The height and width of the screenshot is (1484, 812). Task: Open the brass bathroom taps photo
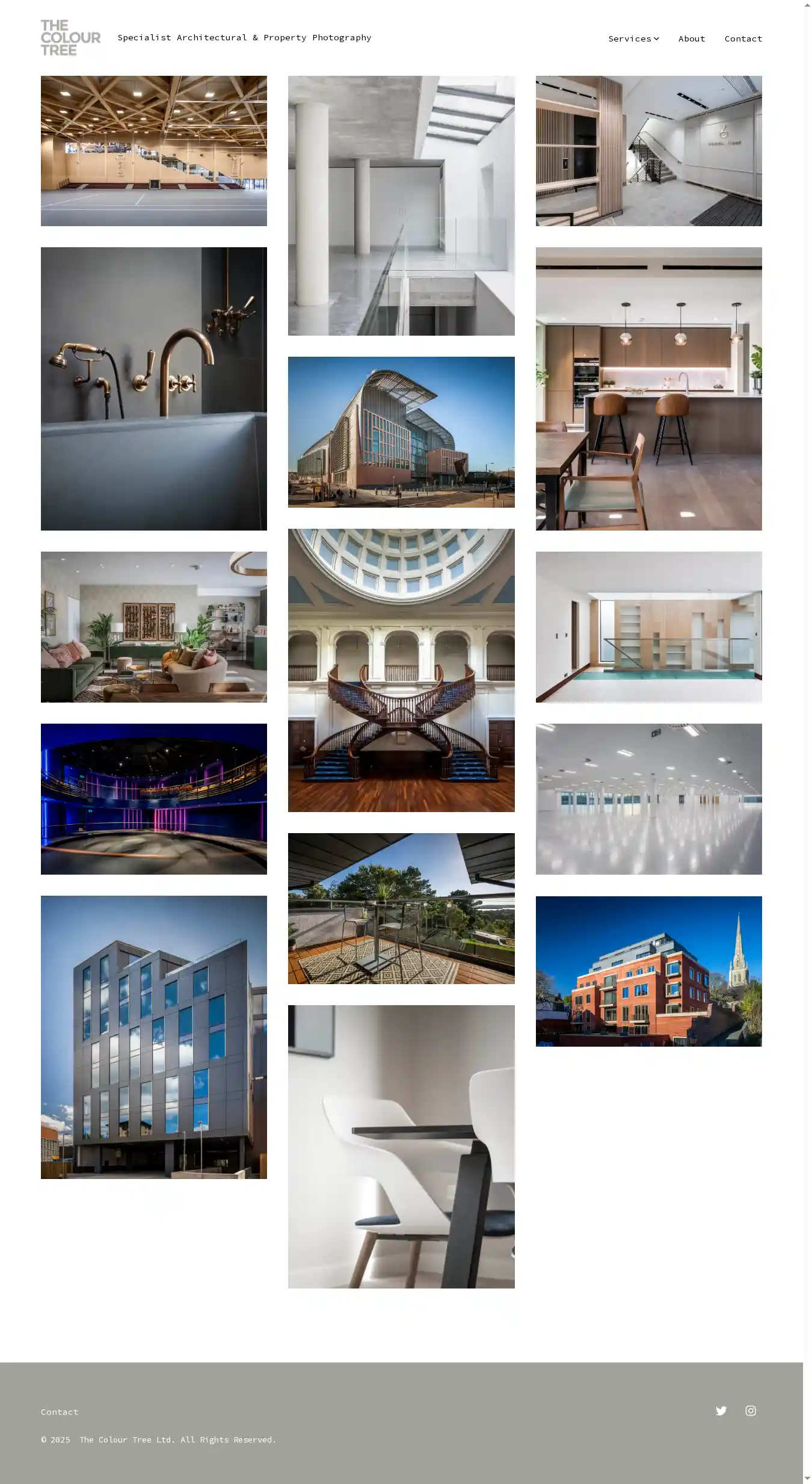pos(153,388)
